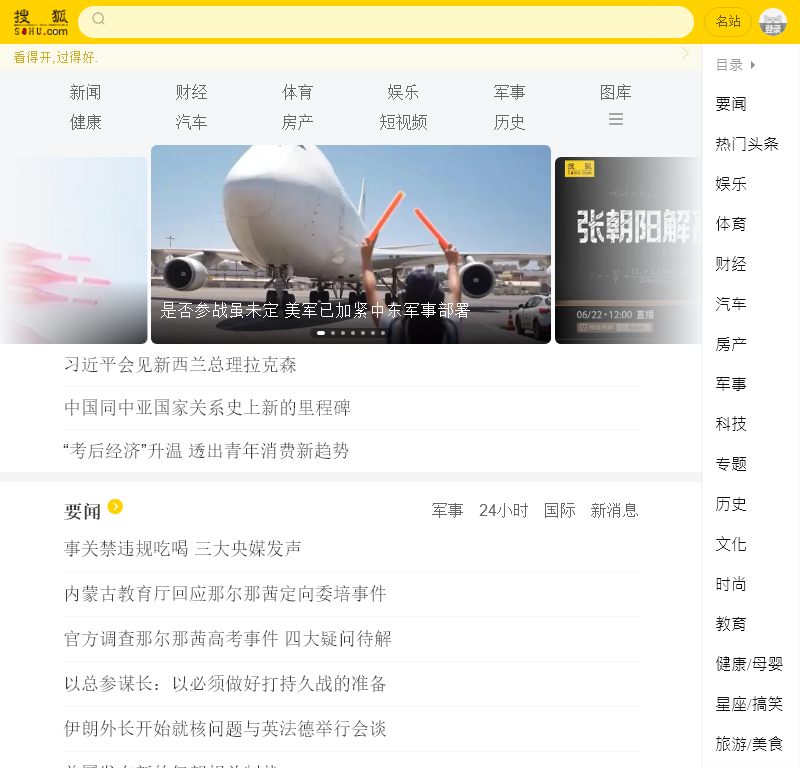Open 事关禁违规吃喝 三大央媒发声 article
The image size is (800, 768).
[183, 549]
